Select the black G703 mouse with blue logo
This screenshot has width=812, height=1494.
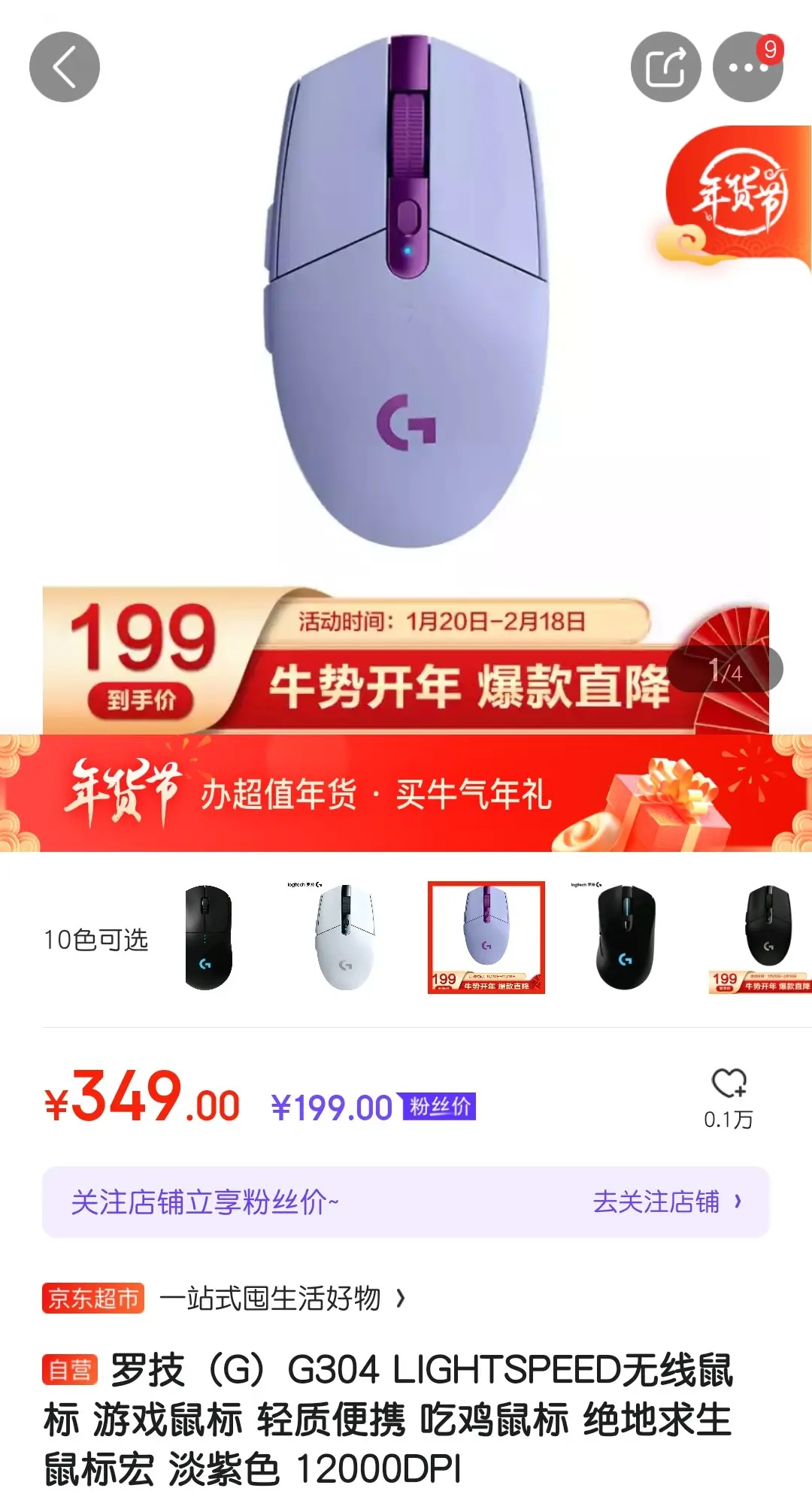point(626,938)
